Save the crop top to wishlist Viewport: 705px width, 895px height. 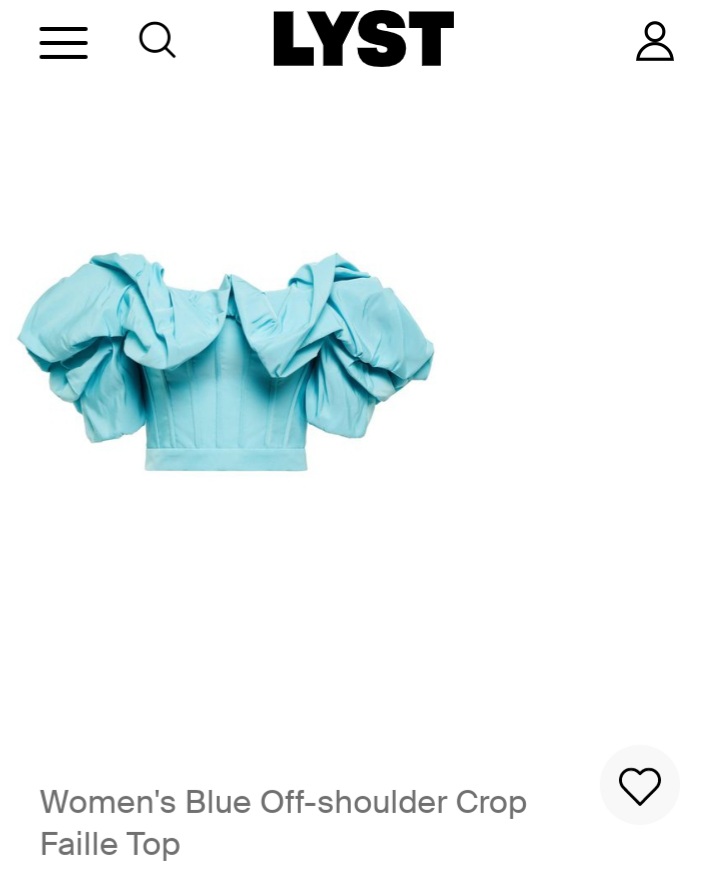(x=639, y=786)
